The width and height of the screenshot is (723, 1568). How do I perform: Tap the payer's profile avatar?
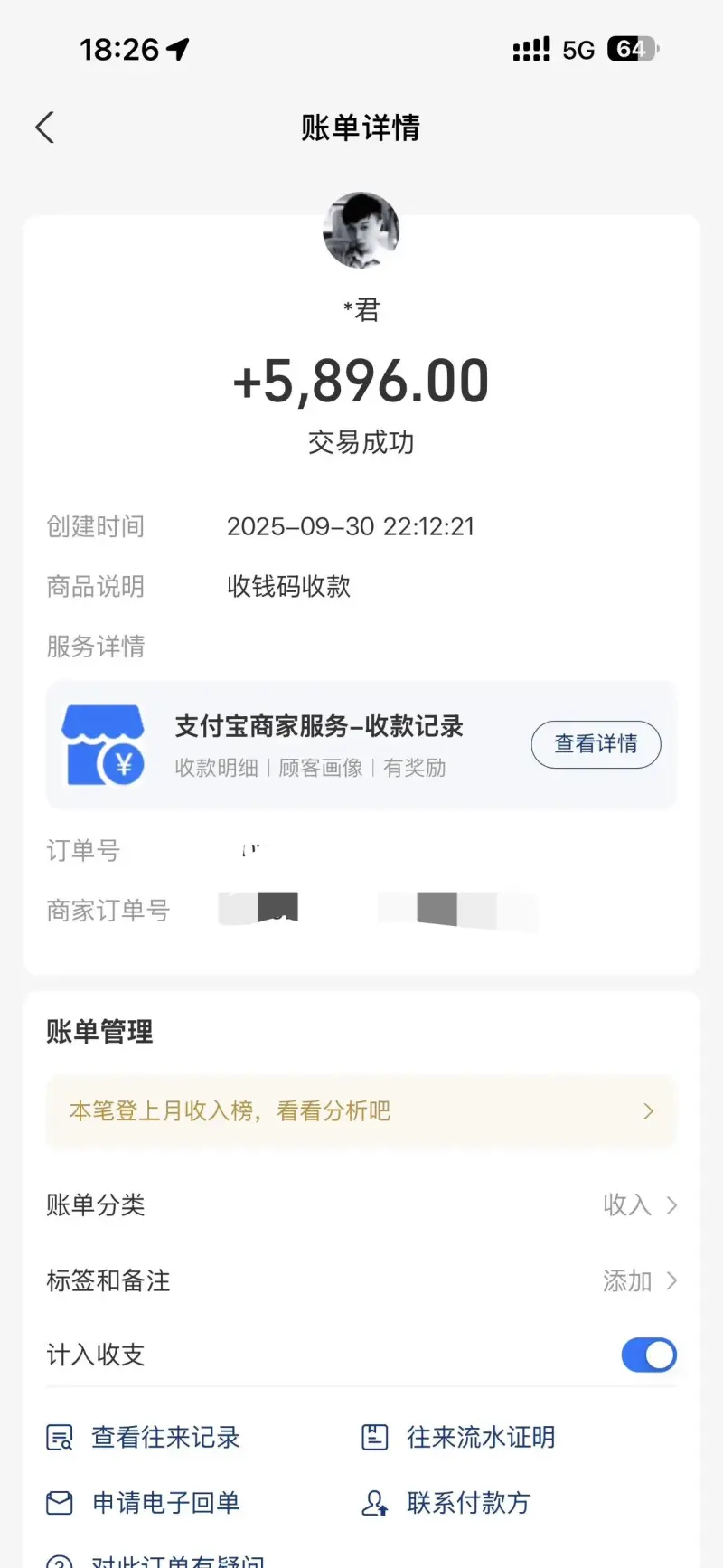361,231
